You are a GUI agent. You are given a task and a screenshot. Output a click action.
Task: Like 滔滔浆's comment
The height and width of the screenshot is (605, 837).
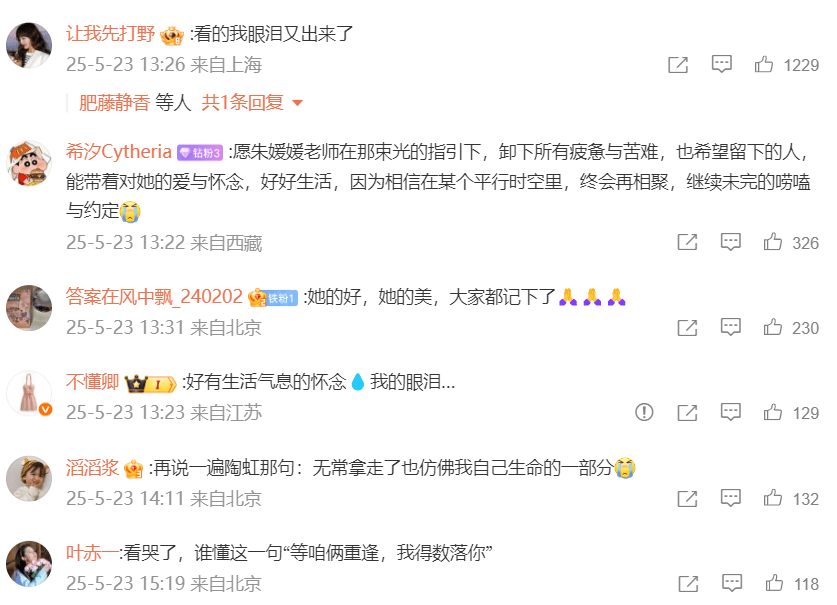click(x=773, y=498)
